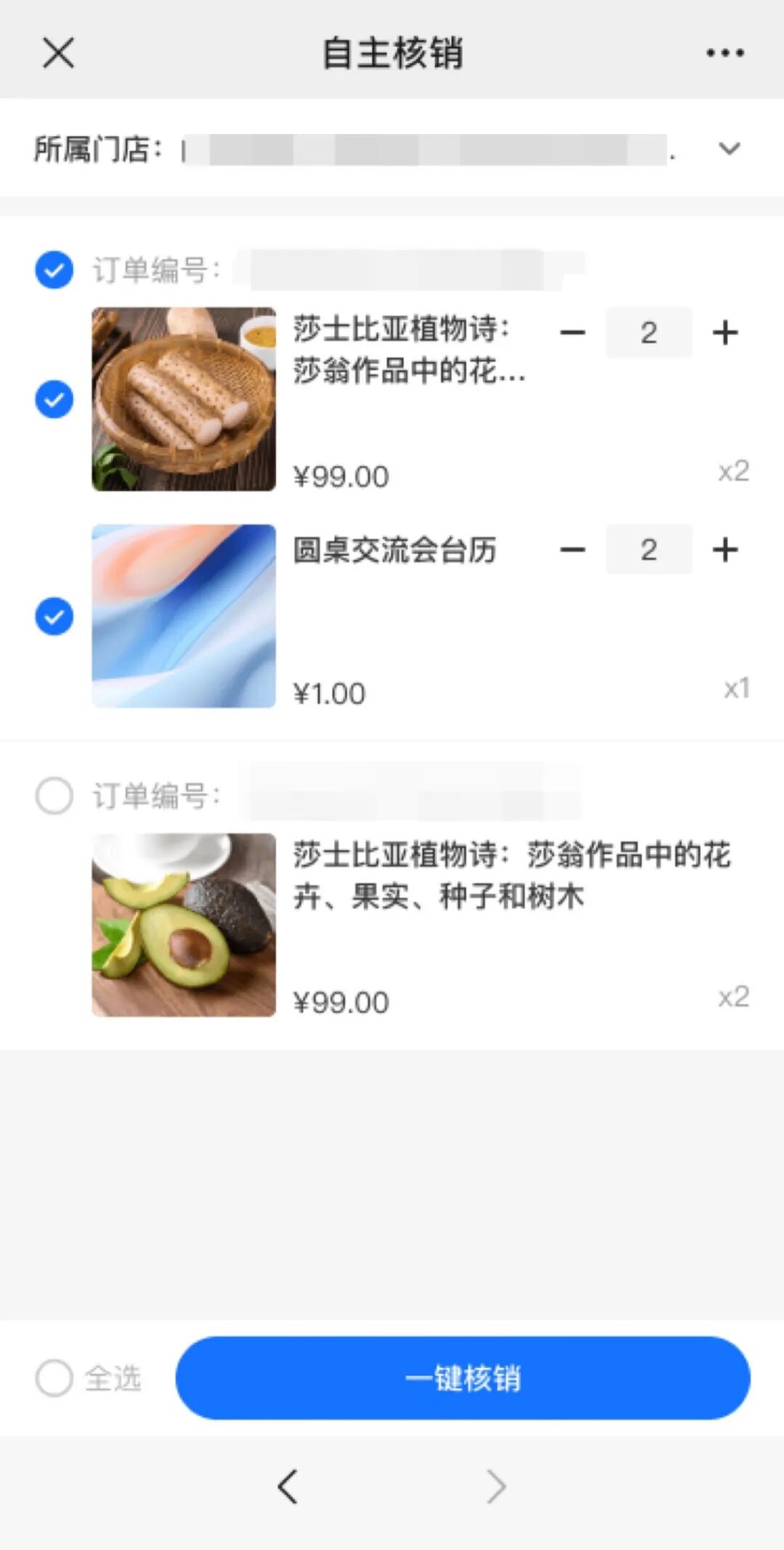The width and height of the screenshot is (784, 1550).
Task: Edit the quantity field of 圆桌交流会台历
Action: [648, 550]
